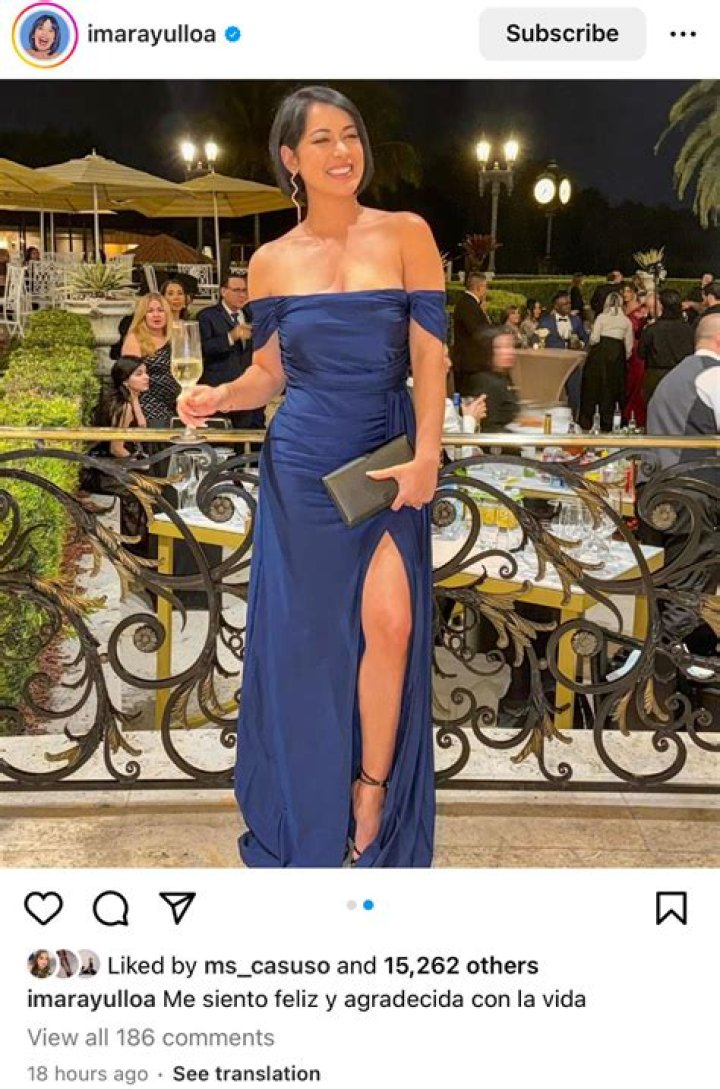This screenshot has height=1089, width=720.
Task: Tap See translation for the caption
Action: pyautogui.click(x=246, y=1074)
